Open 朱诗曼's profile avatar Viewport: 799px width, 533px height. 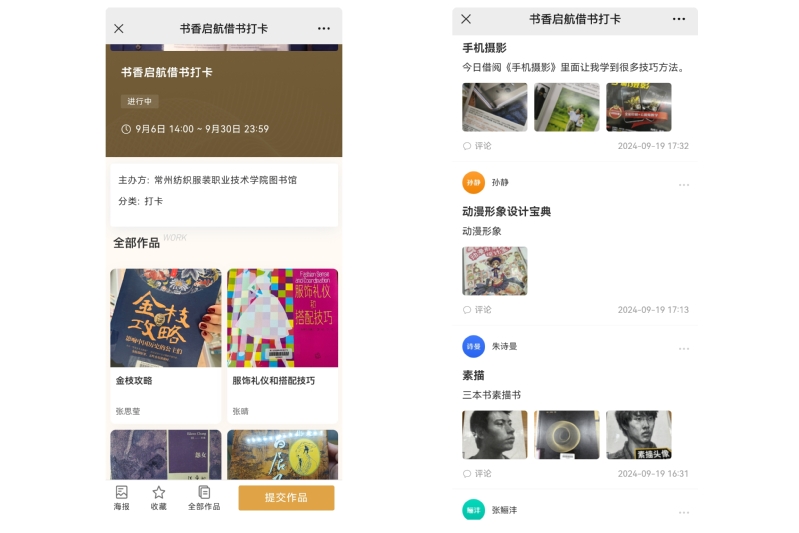tap(473, 347)
